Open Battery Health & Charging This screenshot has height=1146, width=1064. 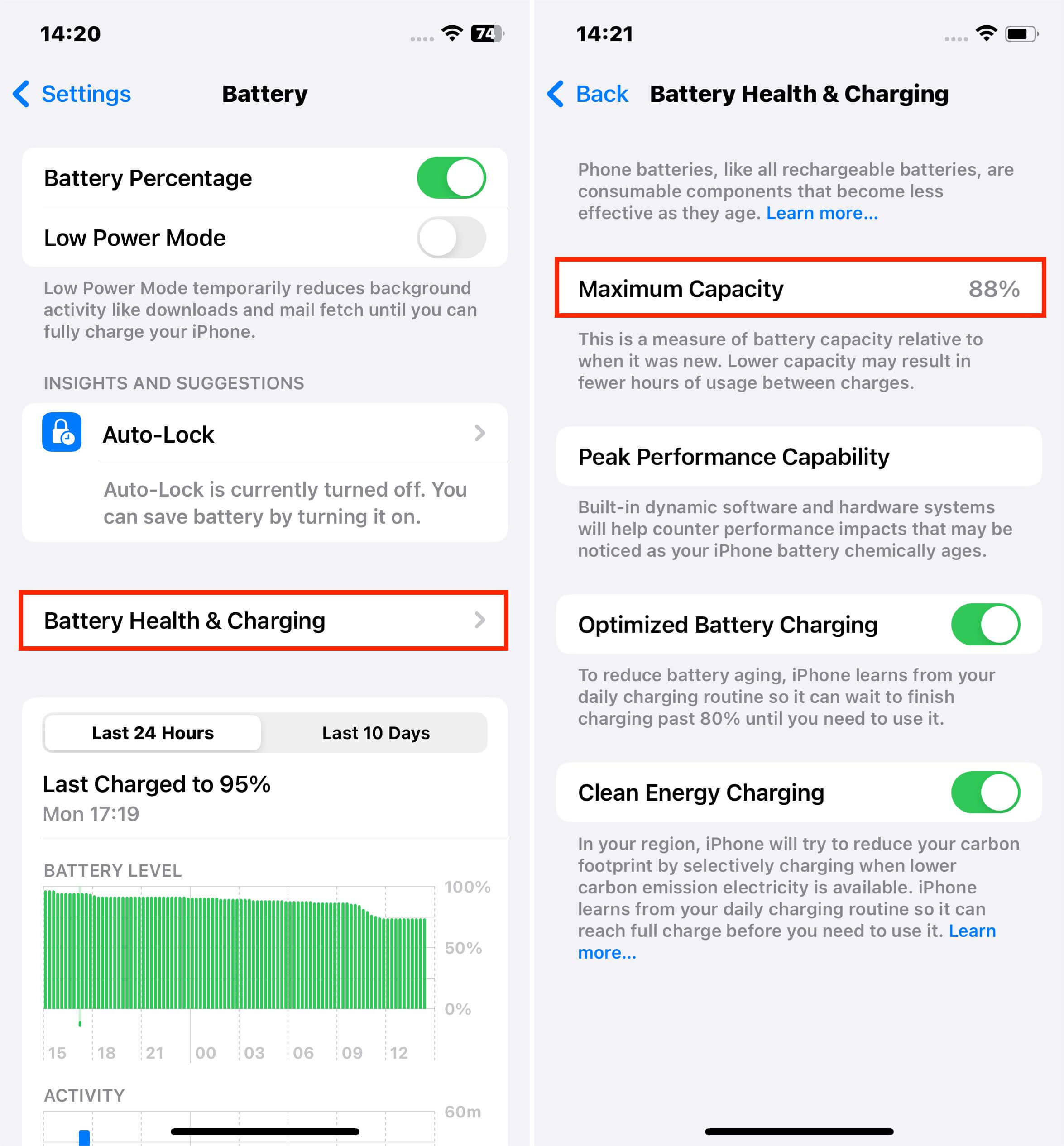pyautogui.click(x=264, y=621)
